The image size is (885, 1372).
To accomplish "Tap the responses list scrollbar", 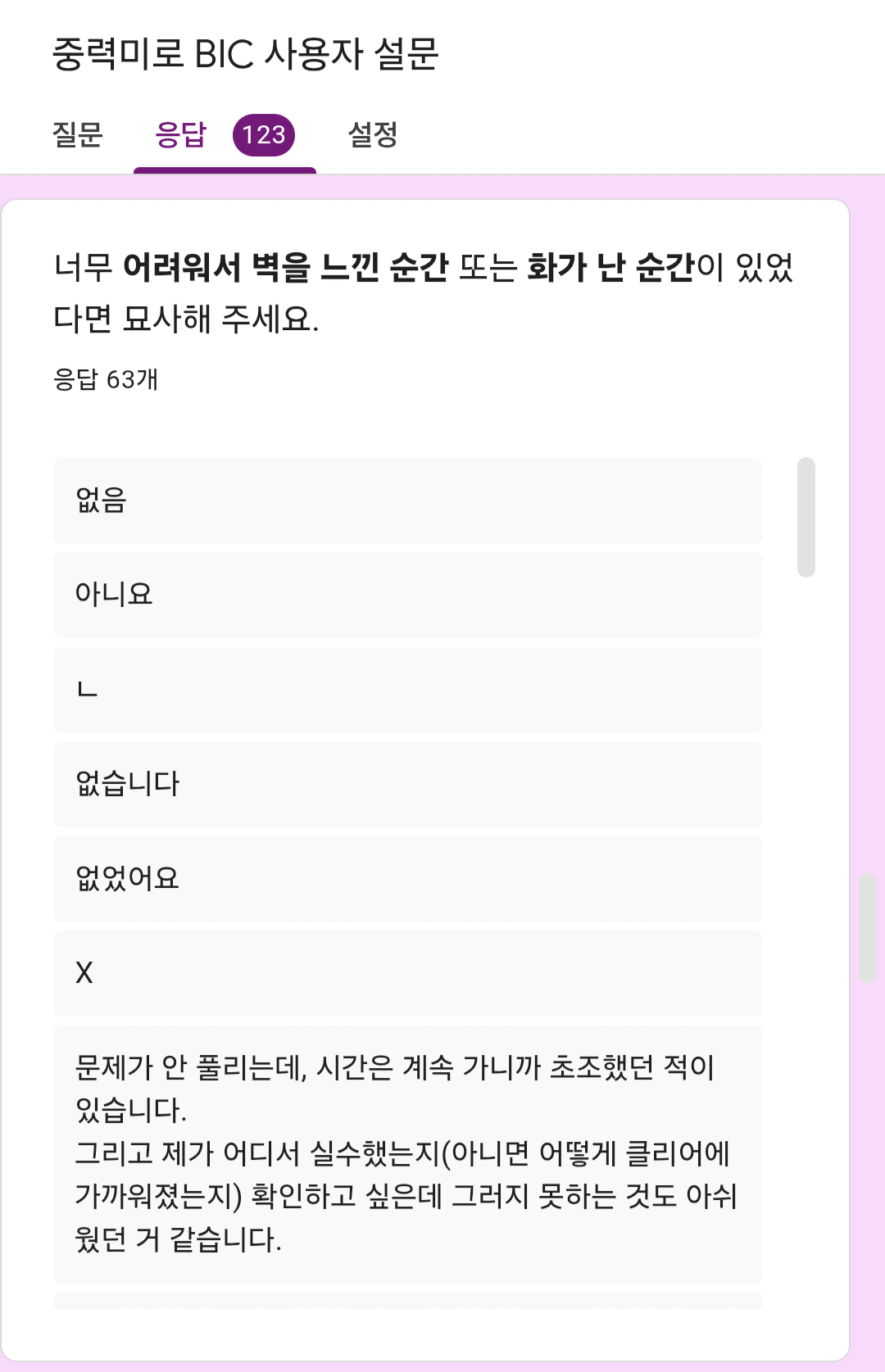I will [x=806, y=517].
